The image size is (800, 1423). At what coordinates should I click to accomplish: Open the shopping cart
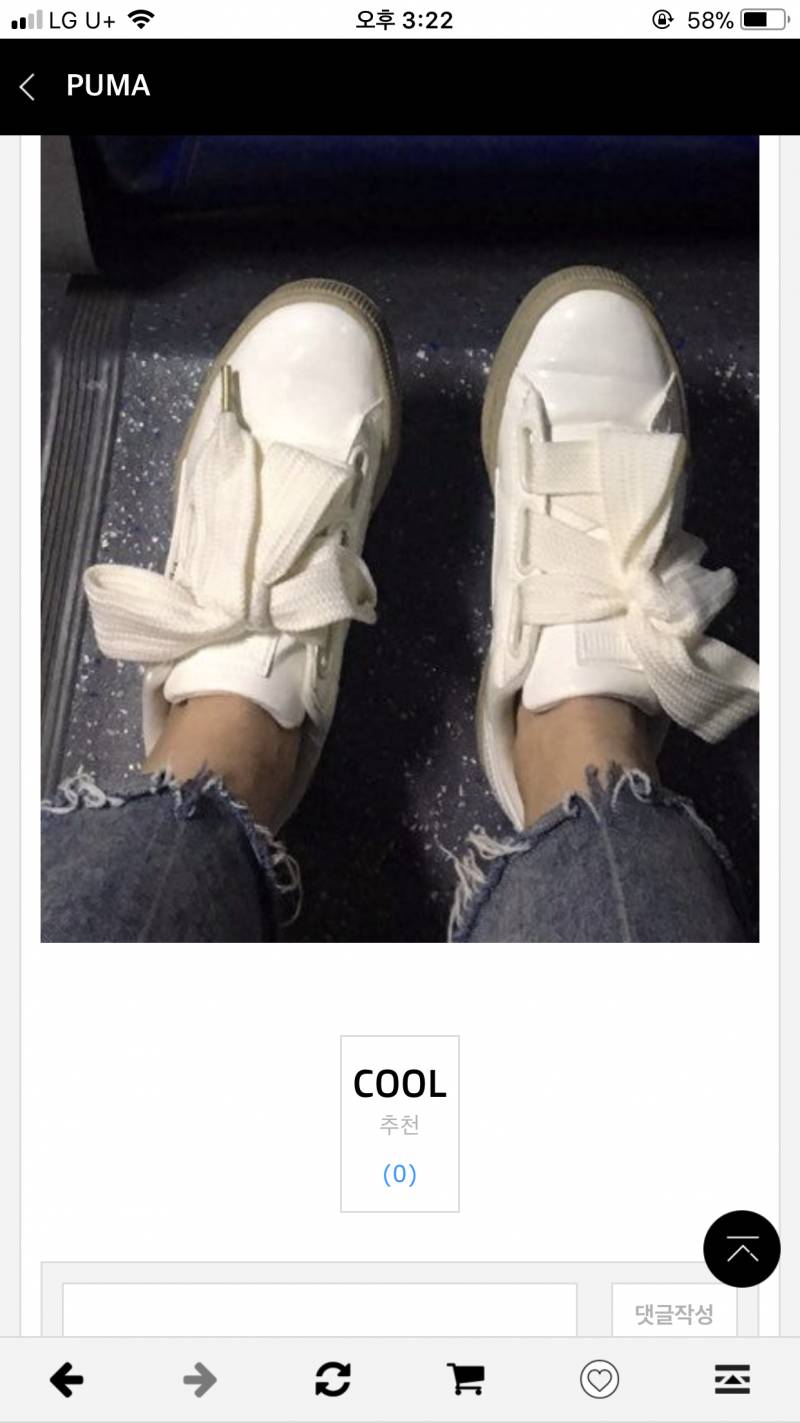[x=465, y=1381]
